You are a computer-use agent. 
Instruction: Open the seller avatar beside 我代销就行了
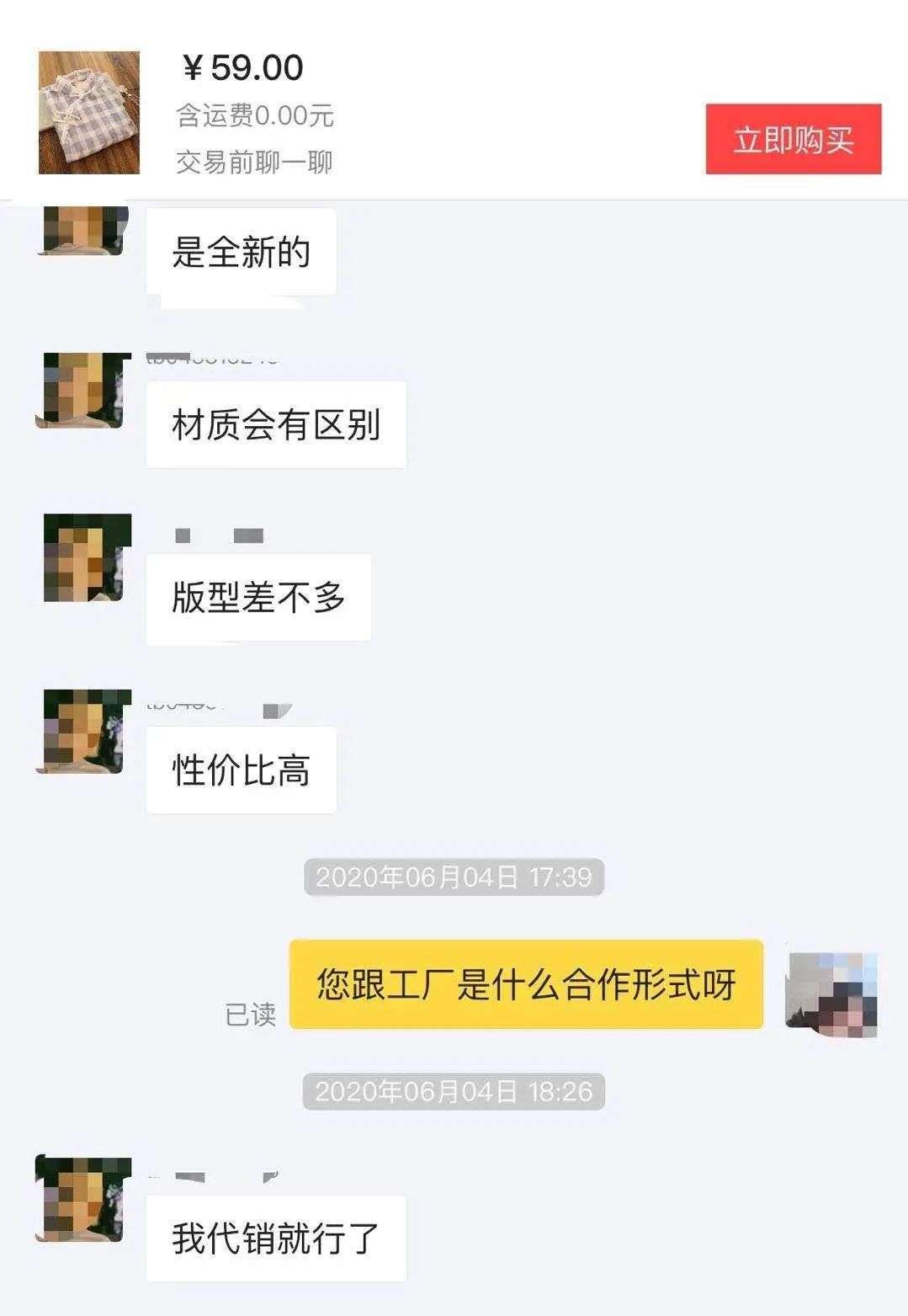83,1198
